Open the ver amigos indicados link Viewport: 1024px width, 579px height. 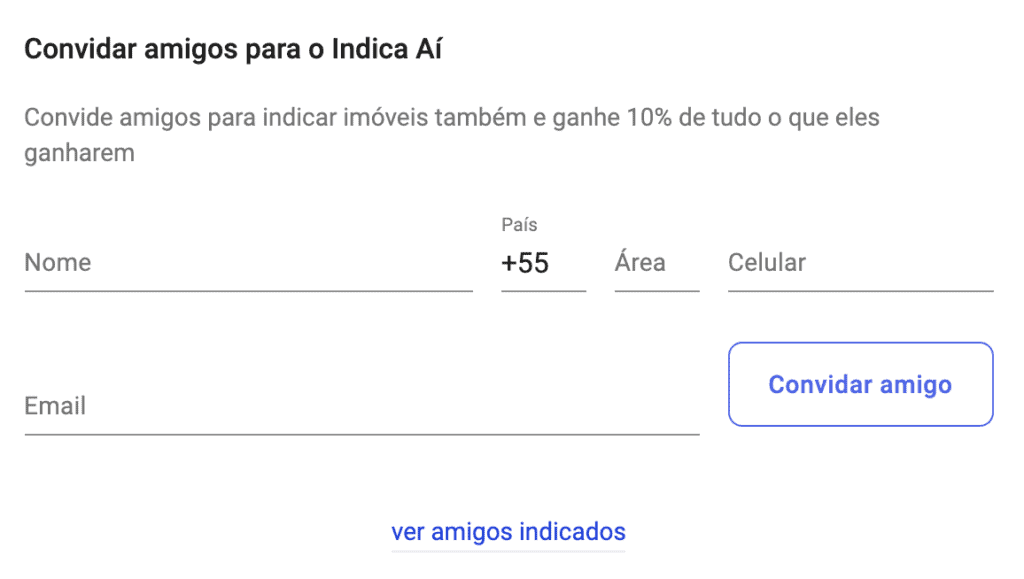[508, 532]
